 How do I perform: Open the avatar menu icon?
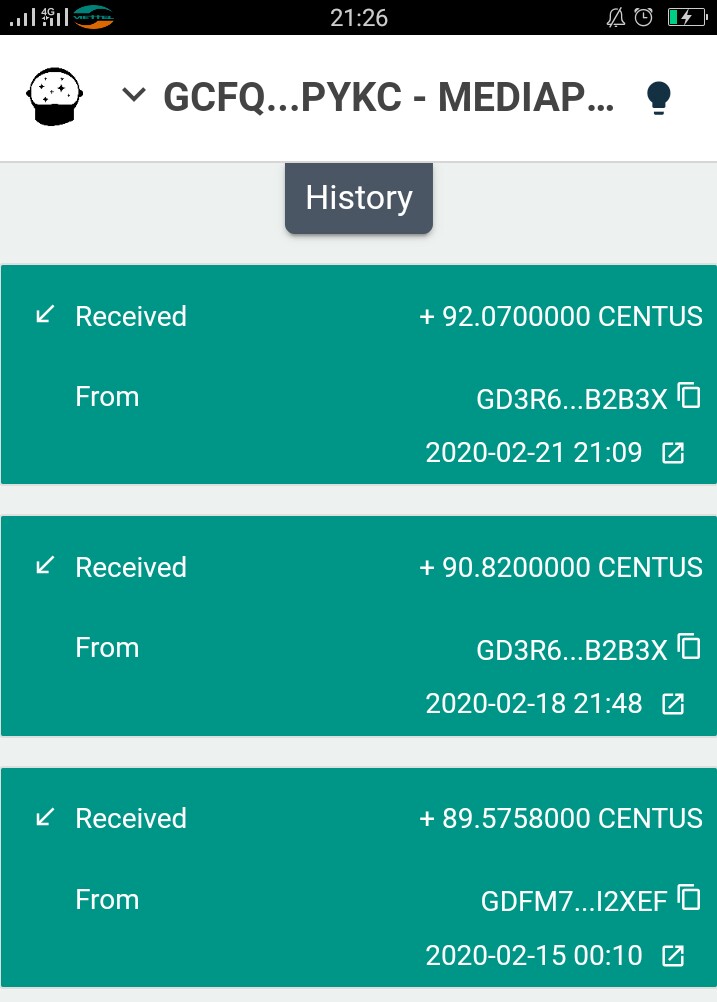55,97
